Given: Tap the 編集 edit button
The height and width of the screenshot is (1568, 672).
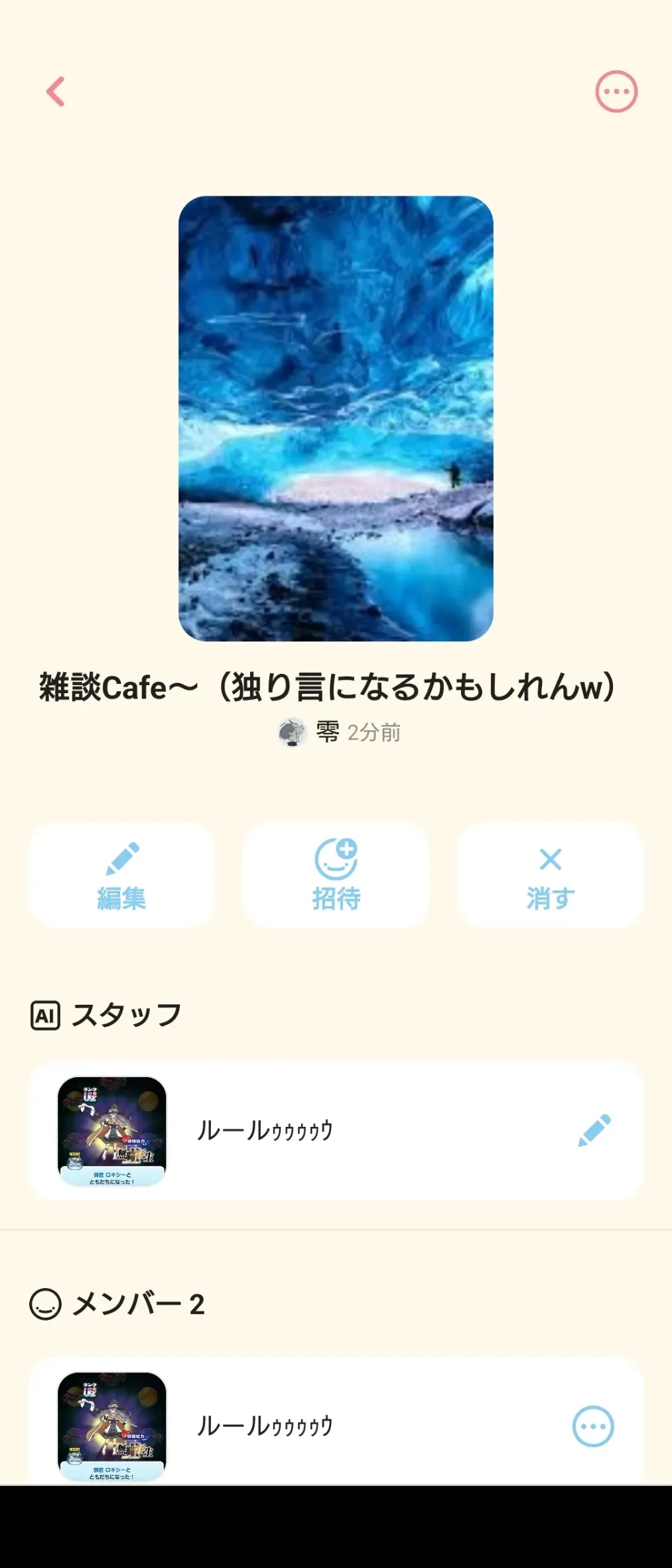Looking at the screenshot, I should [x=121, y=875].
